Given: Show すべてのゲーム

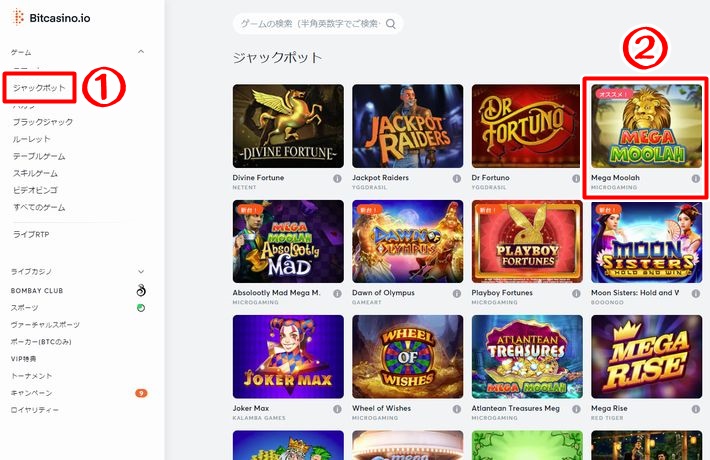Looking at the screenshot, I should (38, 207).
